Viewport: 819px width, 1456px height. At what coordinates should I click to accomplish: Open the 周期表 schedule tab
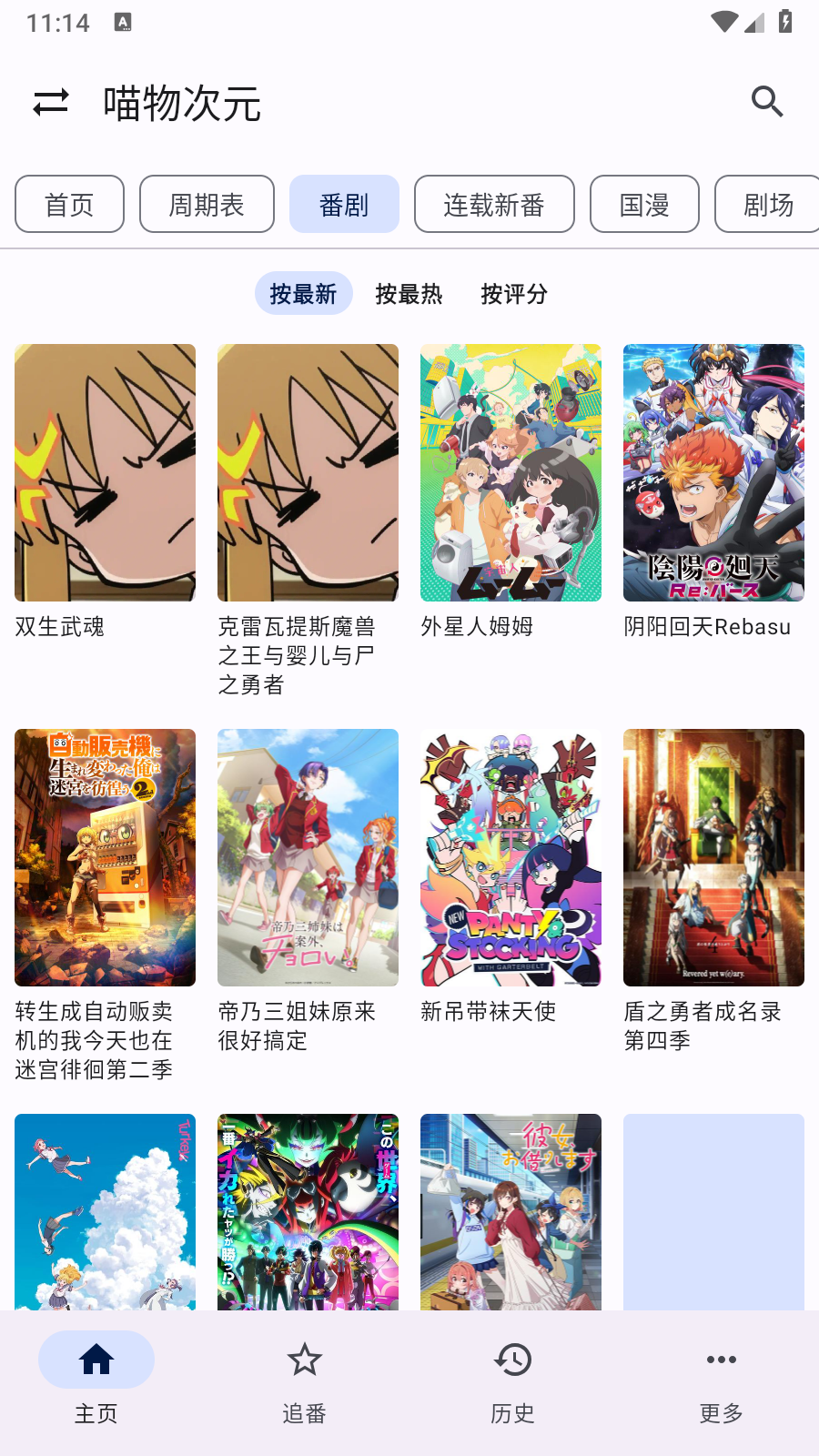(x=207, y=204)
